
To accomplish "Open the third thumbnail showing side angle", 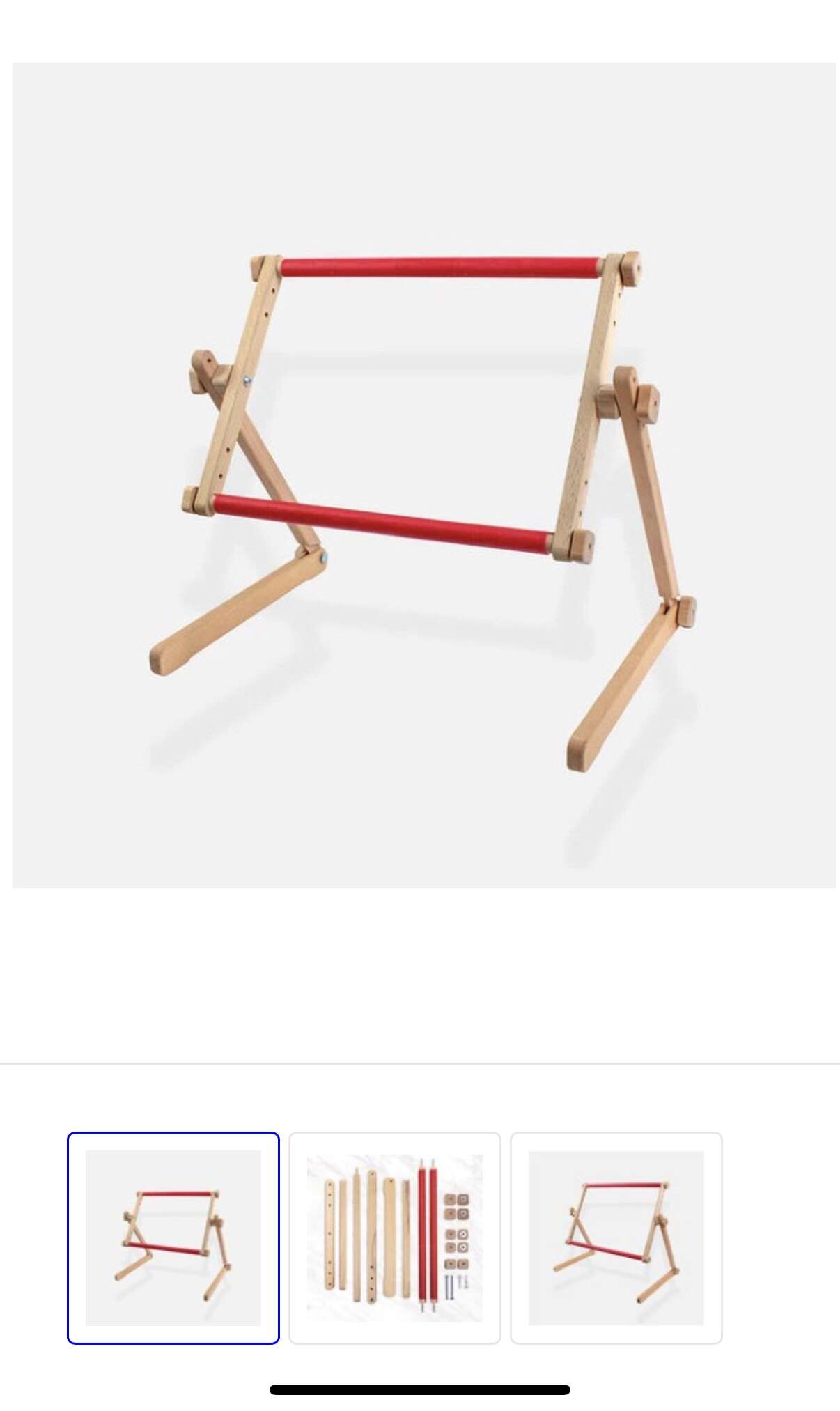I will point(616,1237).
